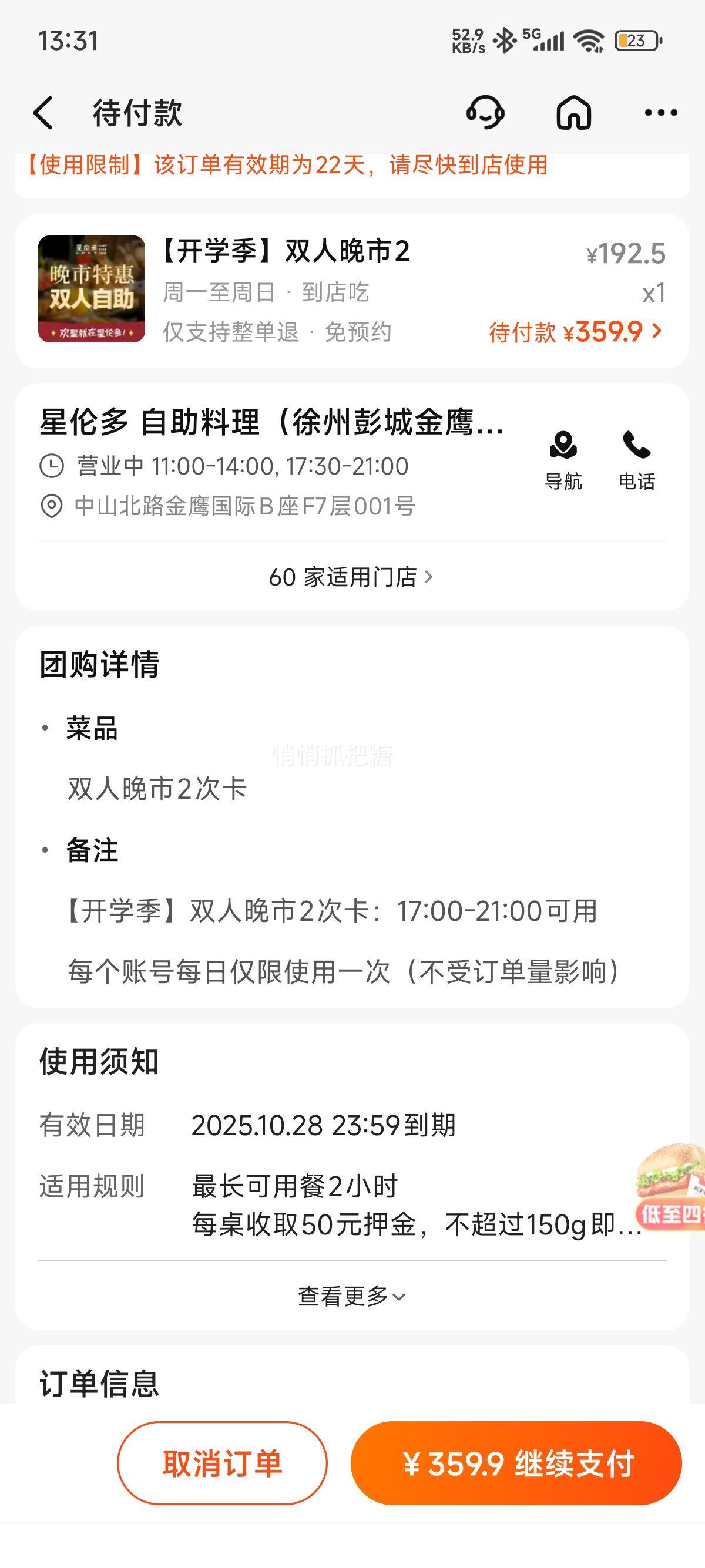Open the home icon in the top bar
The height and width of the screenshot is (1568, 705).
(x=573, y=113)
